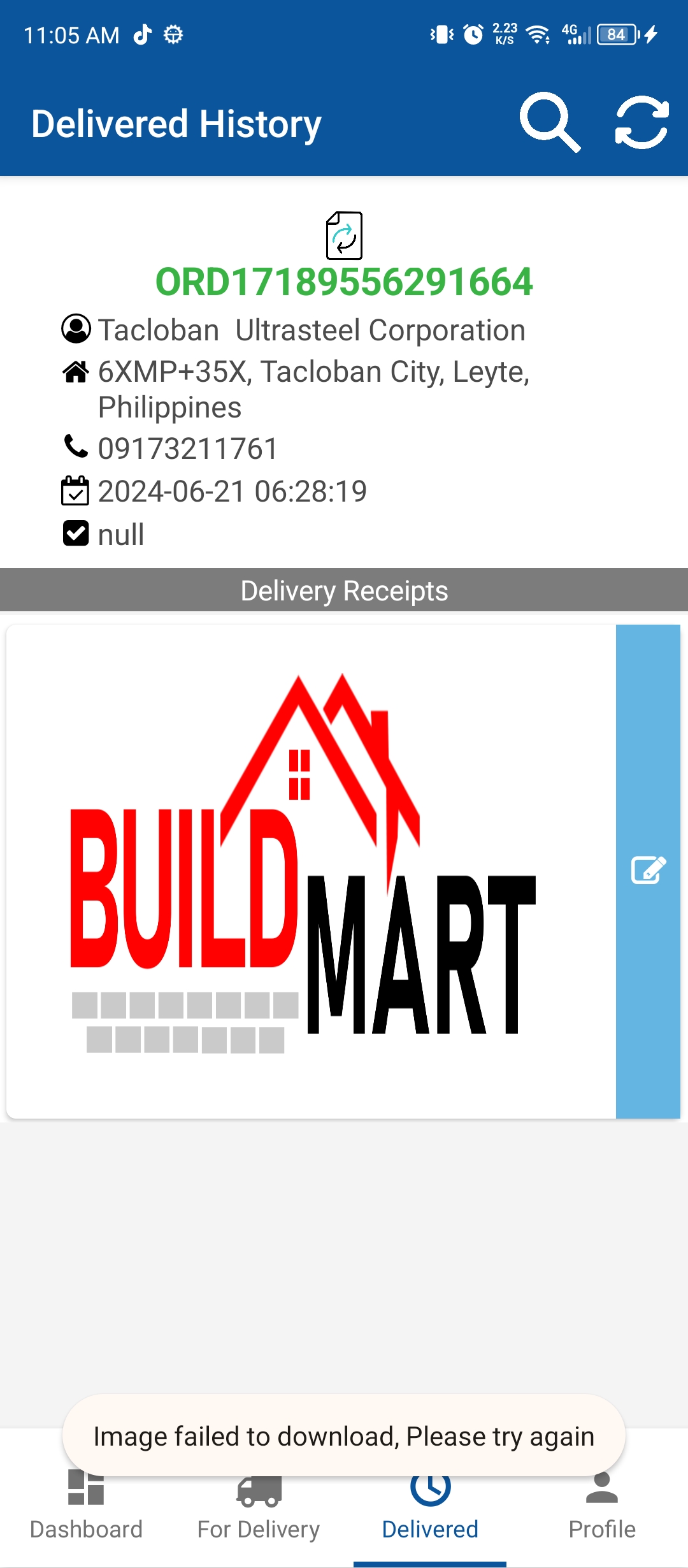Open the search icon in app bar
The height and width of the screenshot is (1568, 688).
coord(550,122)
